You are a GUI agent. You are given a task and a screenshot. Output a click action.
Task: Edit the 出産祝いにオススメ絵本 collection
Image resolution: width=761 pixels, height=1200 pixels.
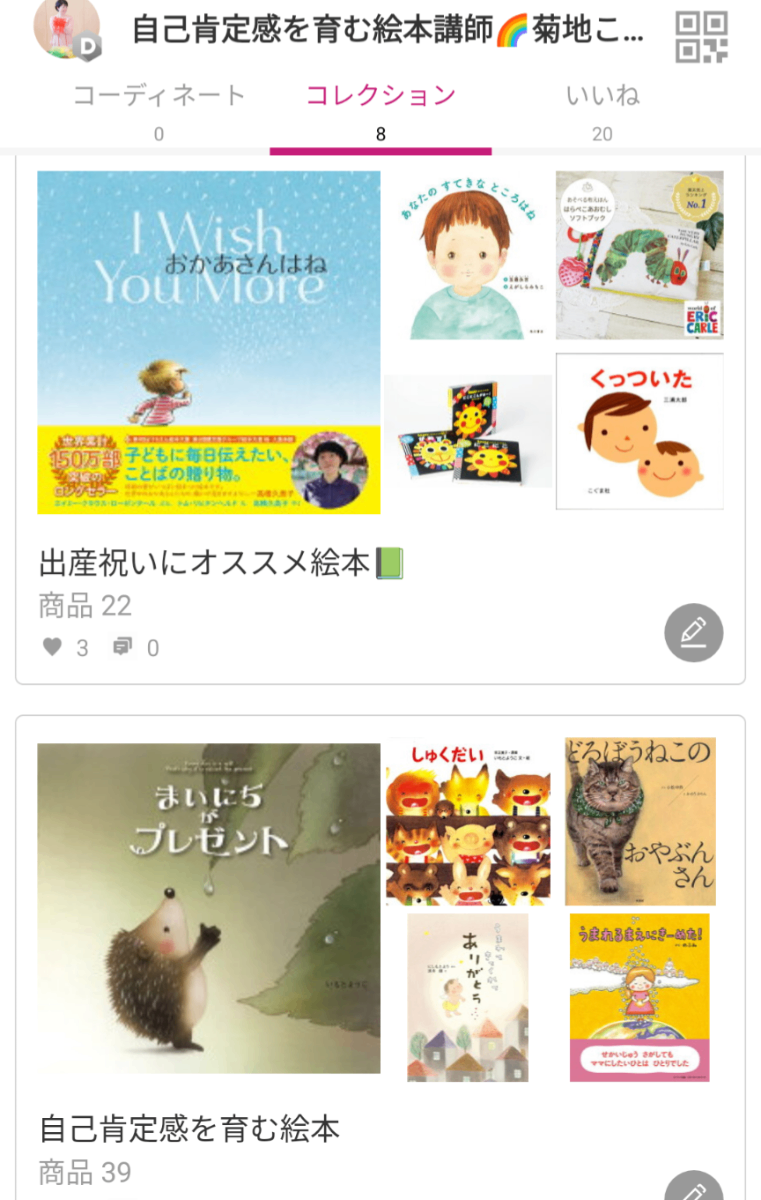point(693,633)
